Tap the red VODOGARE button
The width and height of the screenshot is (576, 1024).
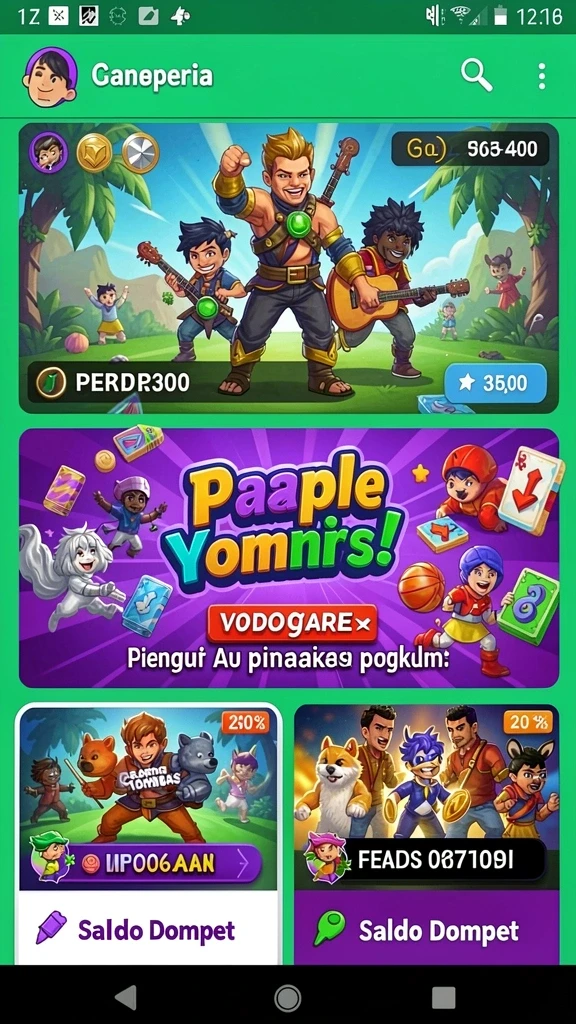click(292, 623)
